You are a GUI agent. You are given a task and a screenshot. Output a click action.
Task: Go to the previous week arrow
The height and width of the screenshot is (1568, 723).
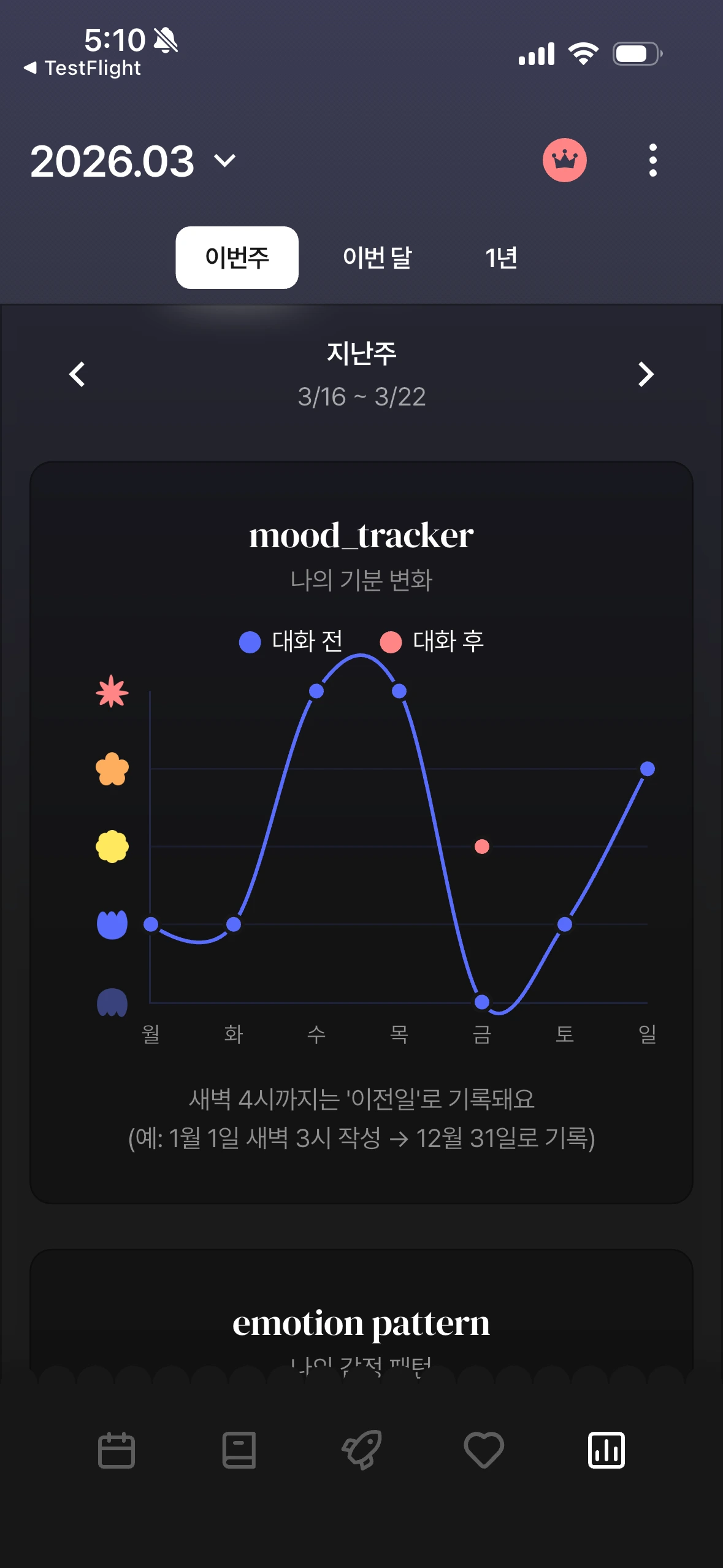77,374
